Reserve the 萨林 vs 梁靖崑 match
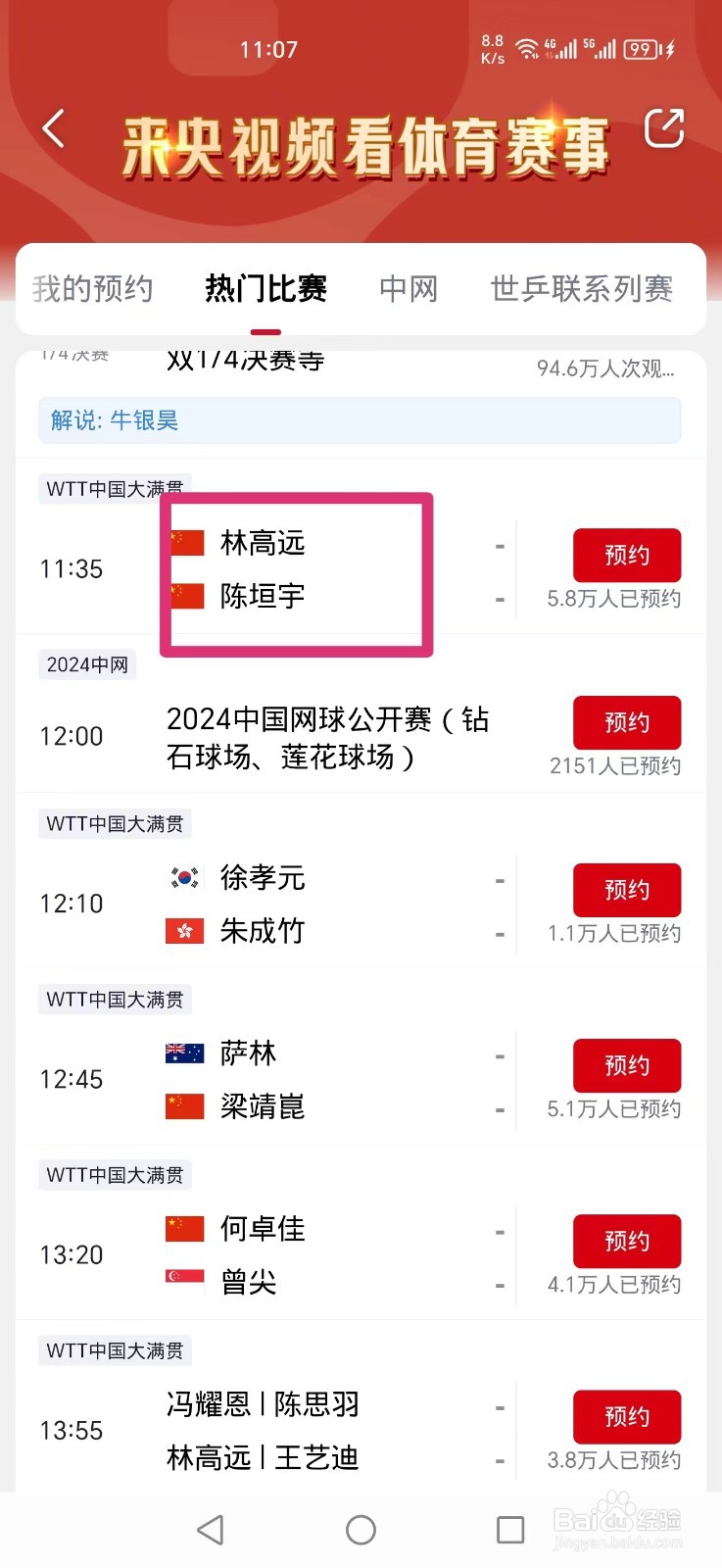Viewport: 722px width, 1568px height. (x=627, y=1065)
